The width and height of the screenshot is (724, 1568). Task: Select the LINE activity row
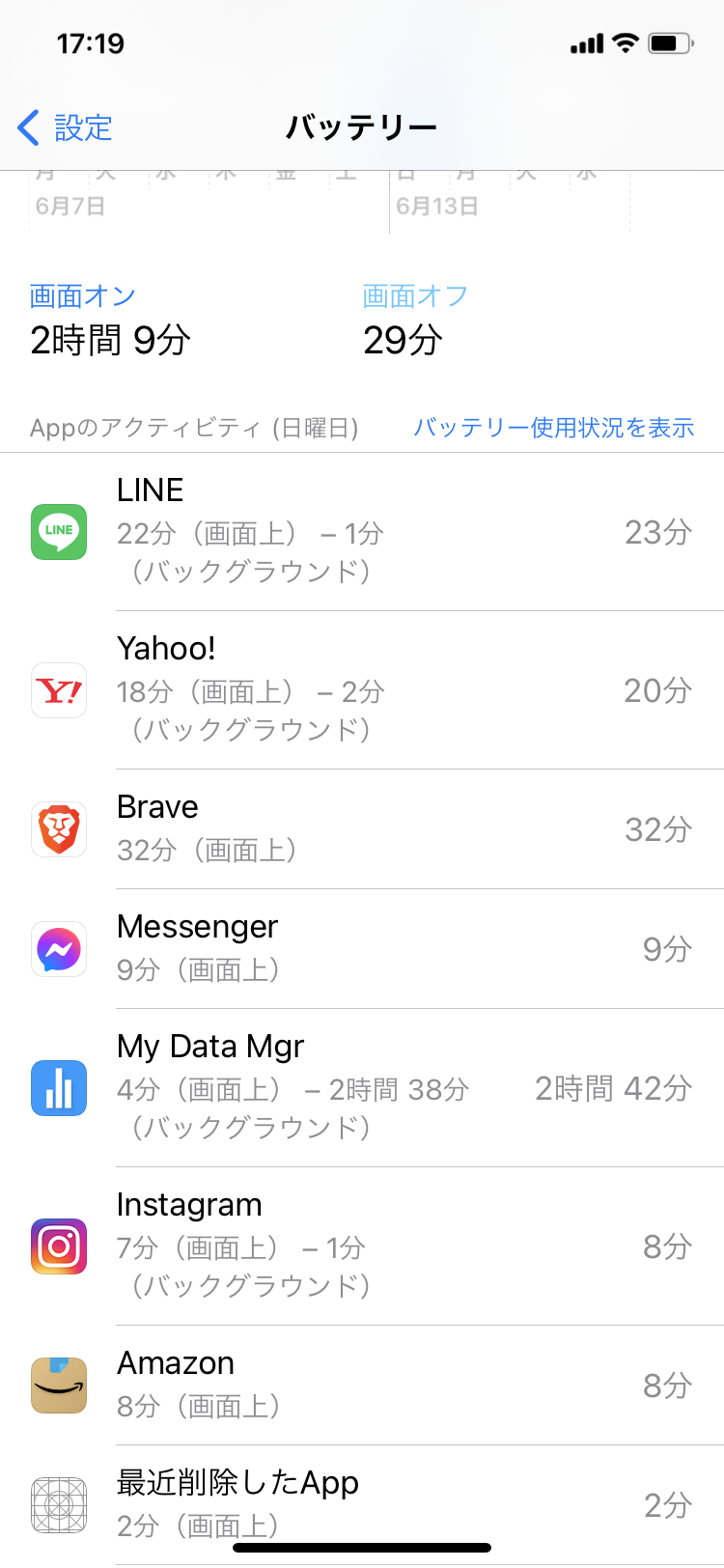click(362, 531)
